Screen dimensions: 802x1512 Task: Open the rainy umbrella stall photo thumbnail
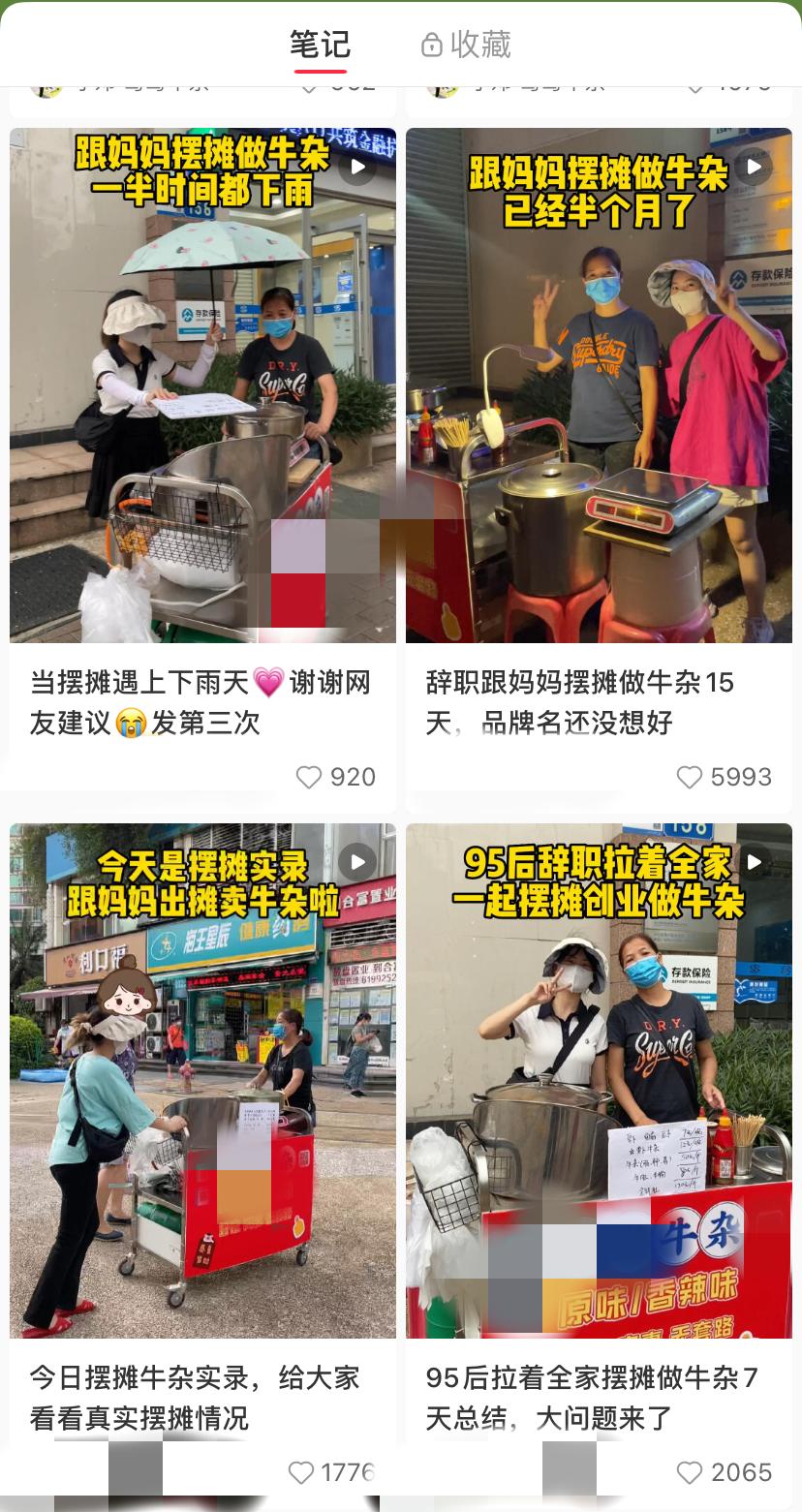click(202, 385)
